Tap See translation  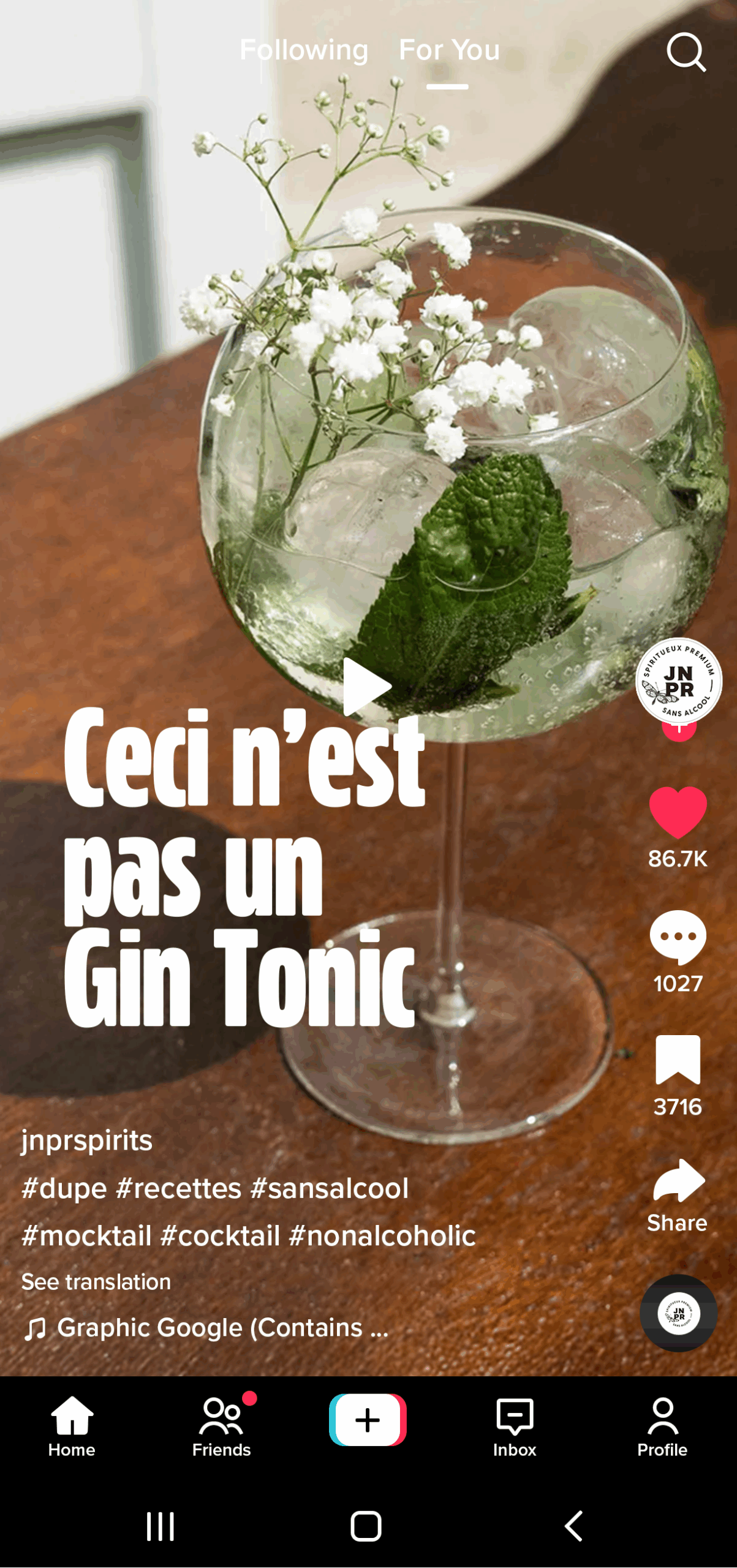click(x=96, y=1282)
